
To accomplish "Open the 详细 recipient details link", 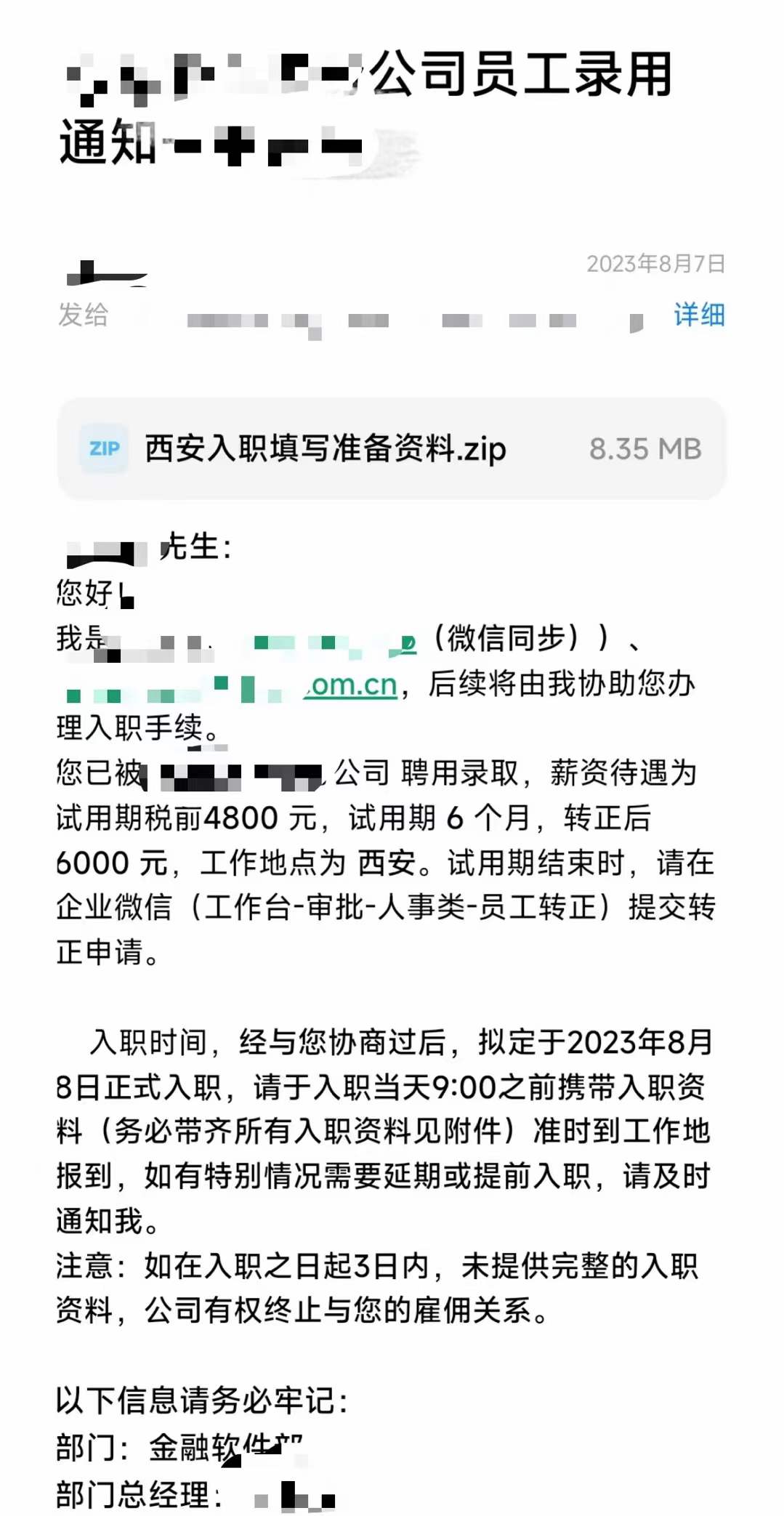I will point(699,315).
